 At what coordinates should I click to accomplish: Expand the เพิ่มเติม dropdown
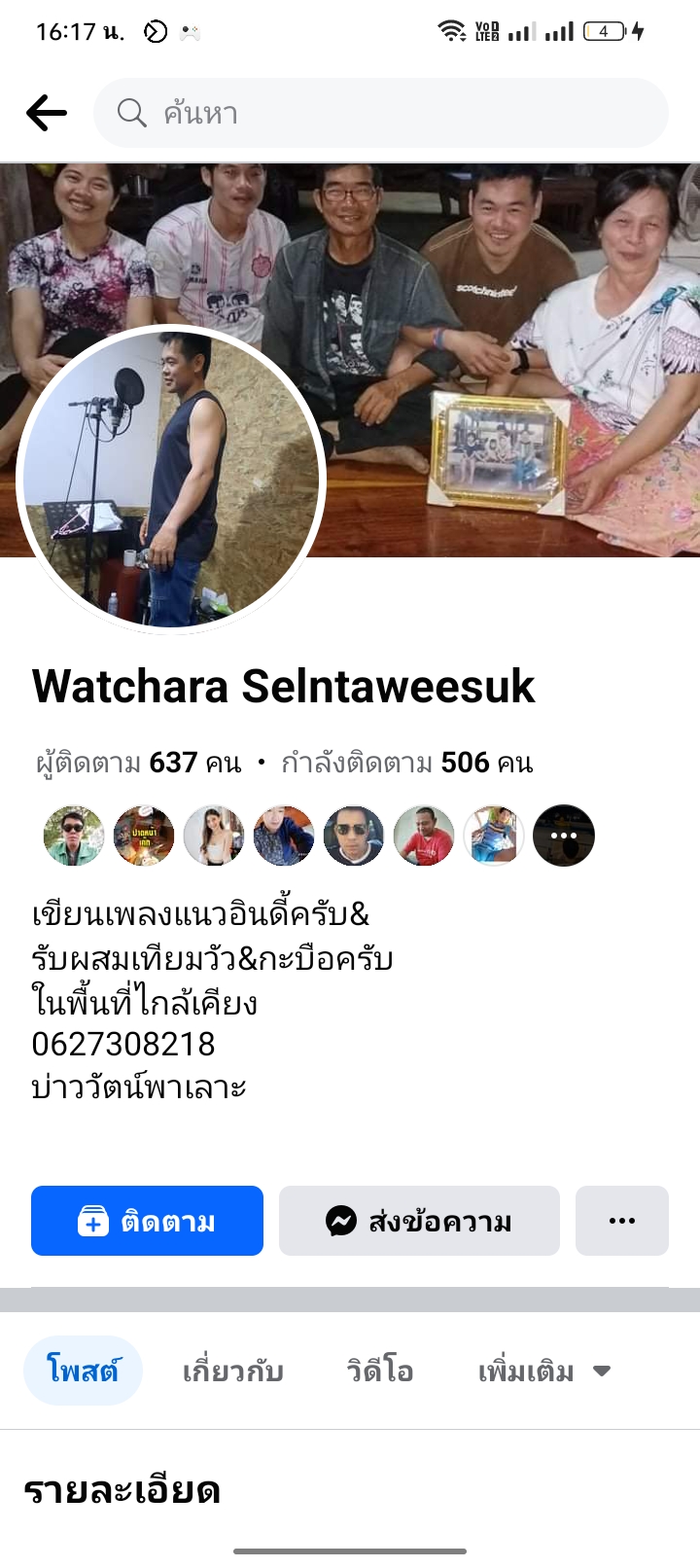(543, 1371)
